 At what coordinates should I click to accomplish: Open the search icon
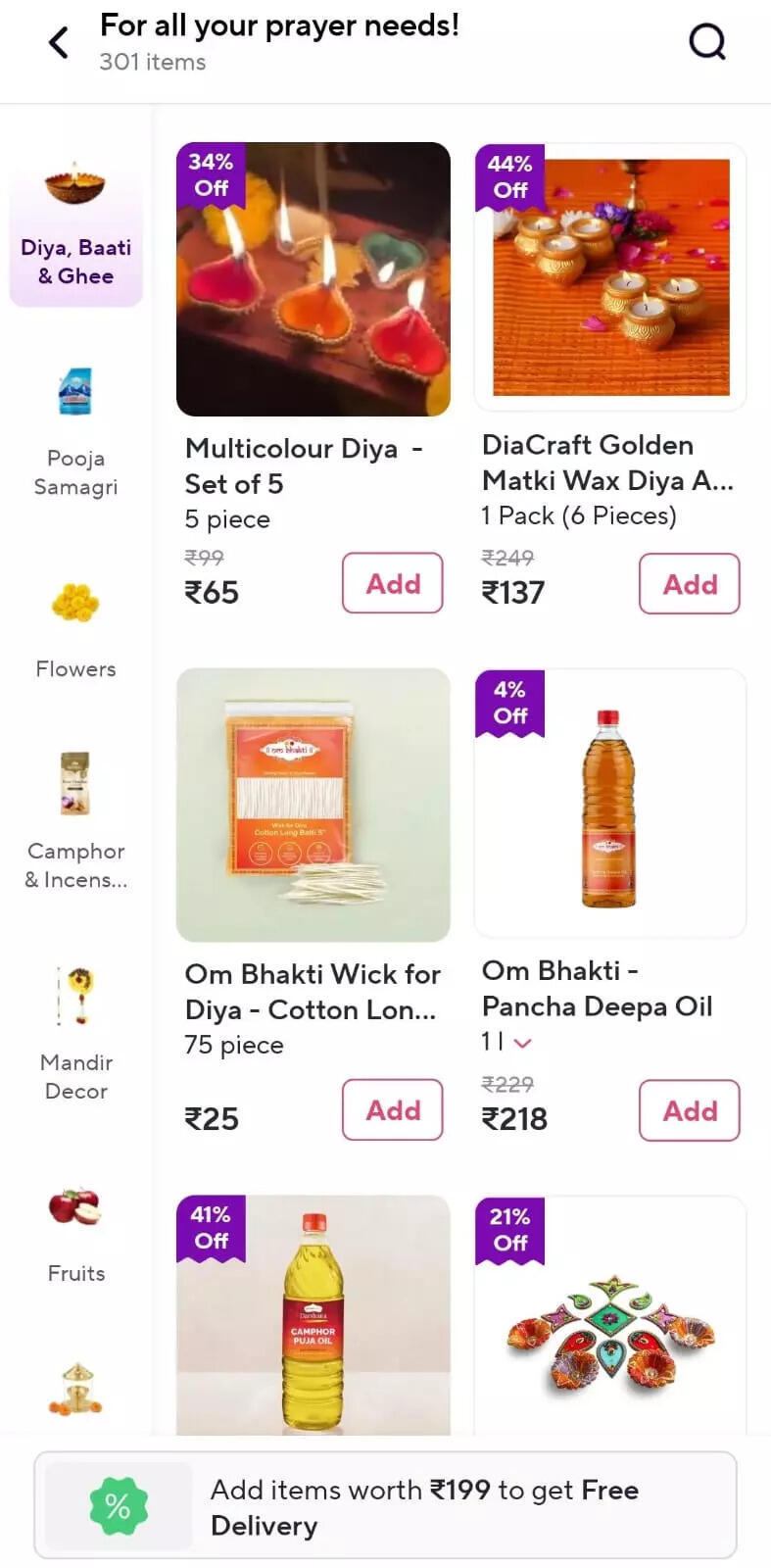(x=706, y=41)
